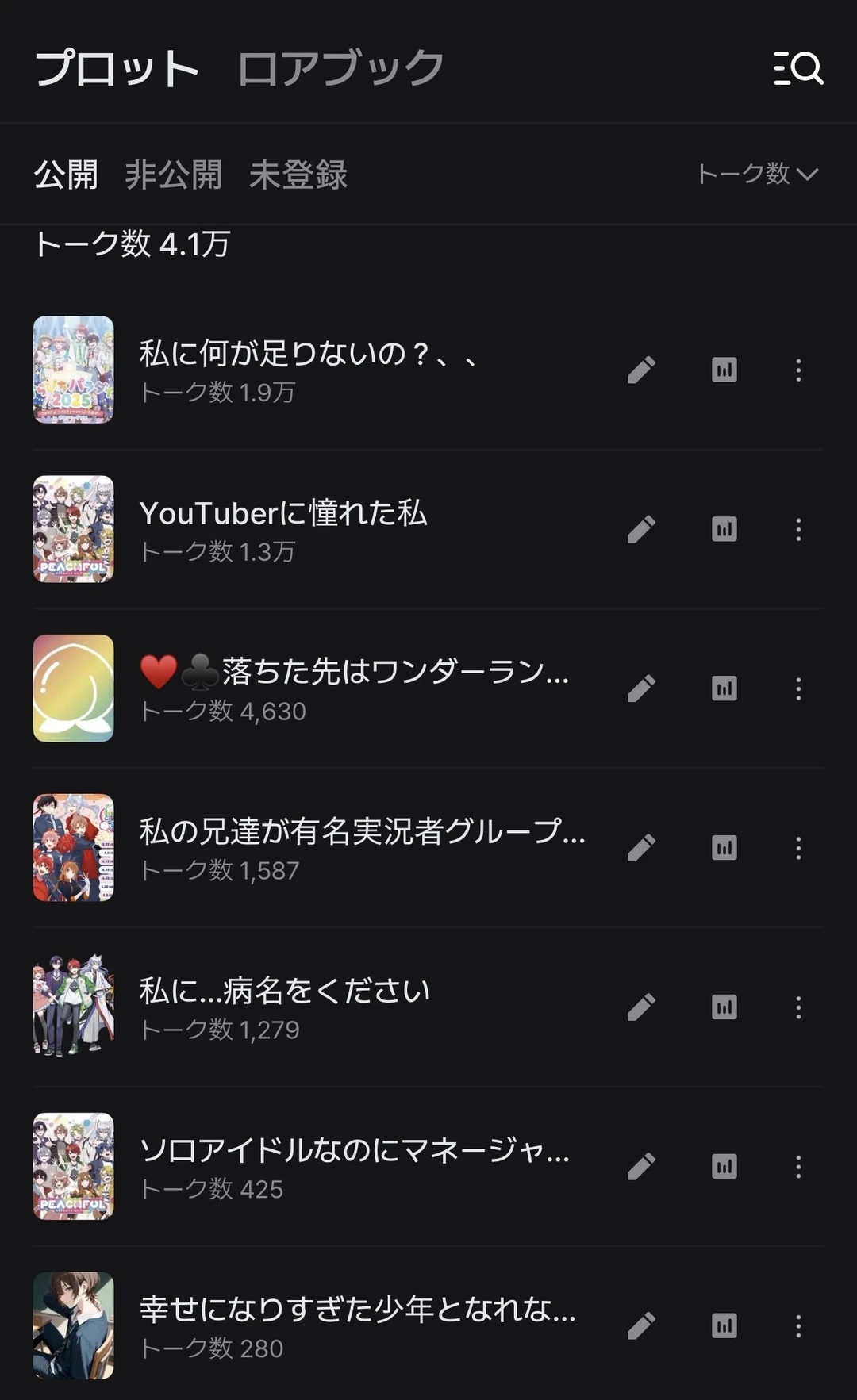Open the plot 私に何が足りないの？、、
857x1400 pixels.
tap(308, 354)
